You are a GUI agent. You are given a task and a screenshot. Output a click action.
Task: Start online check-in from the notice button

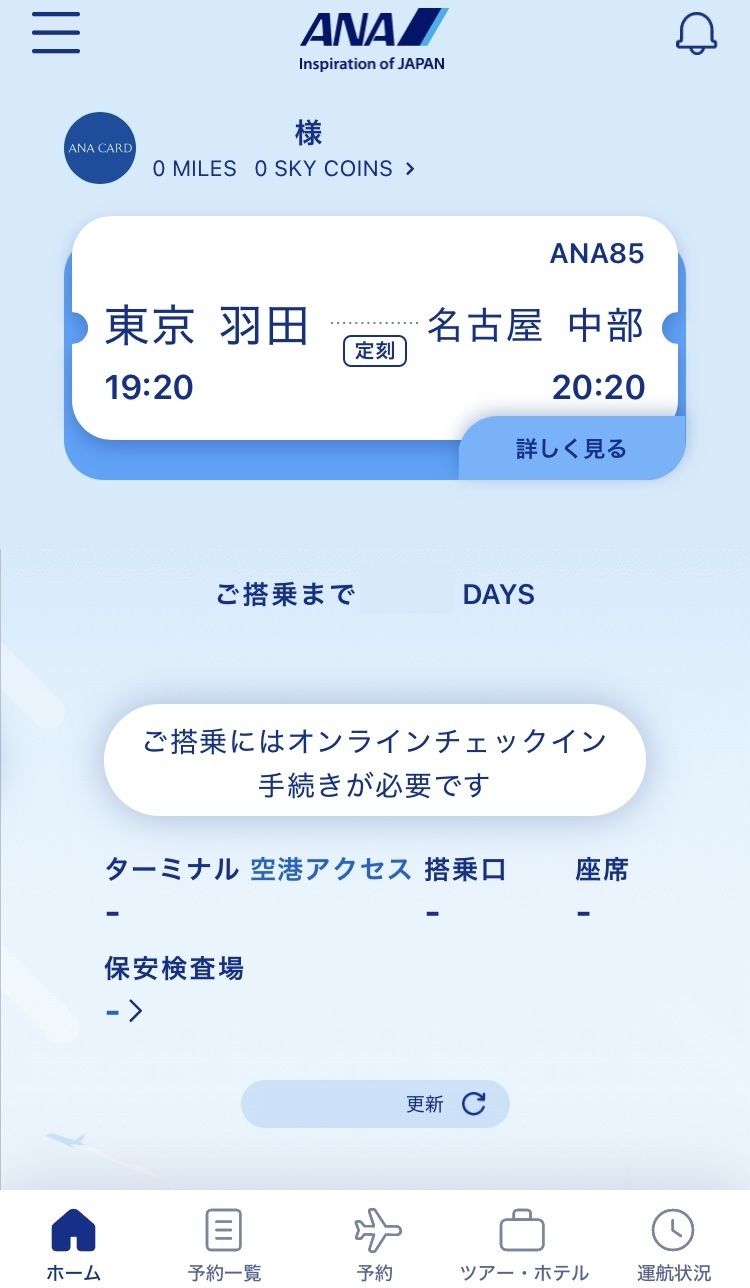point(375,763)
